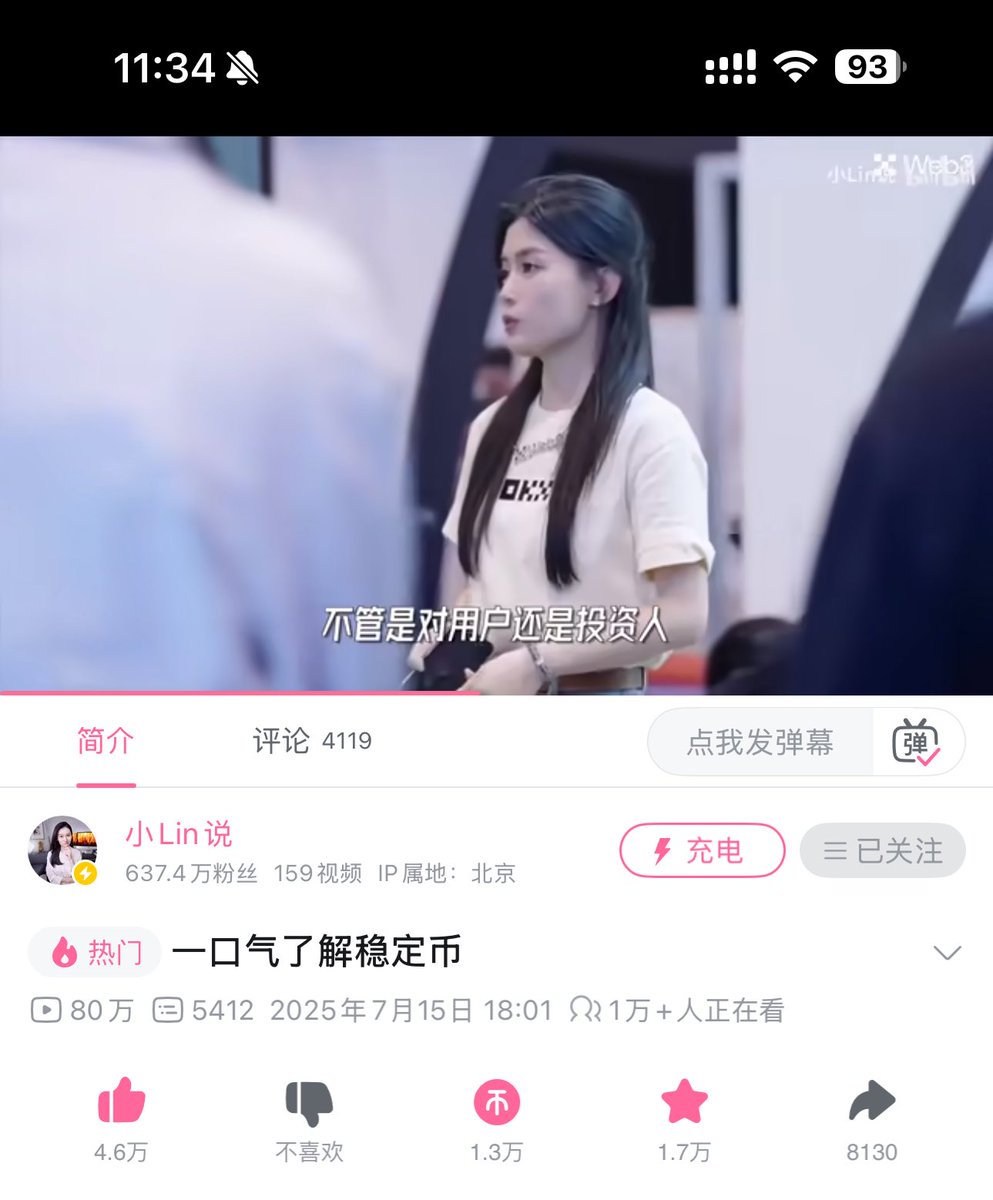Give coins to this video
This screenshot has height=1200, width=993.
tap(496, 1102)
